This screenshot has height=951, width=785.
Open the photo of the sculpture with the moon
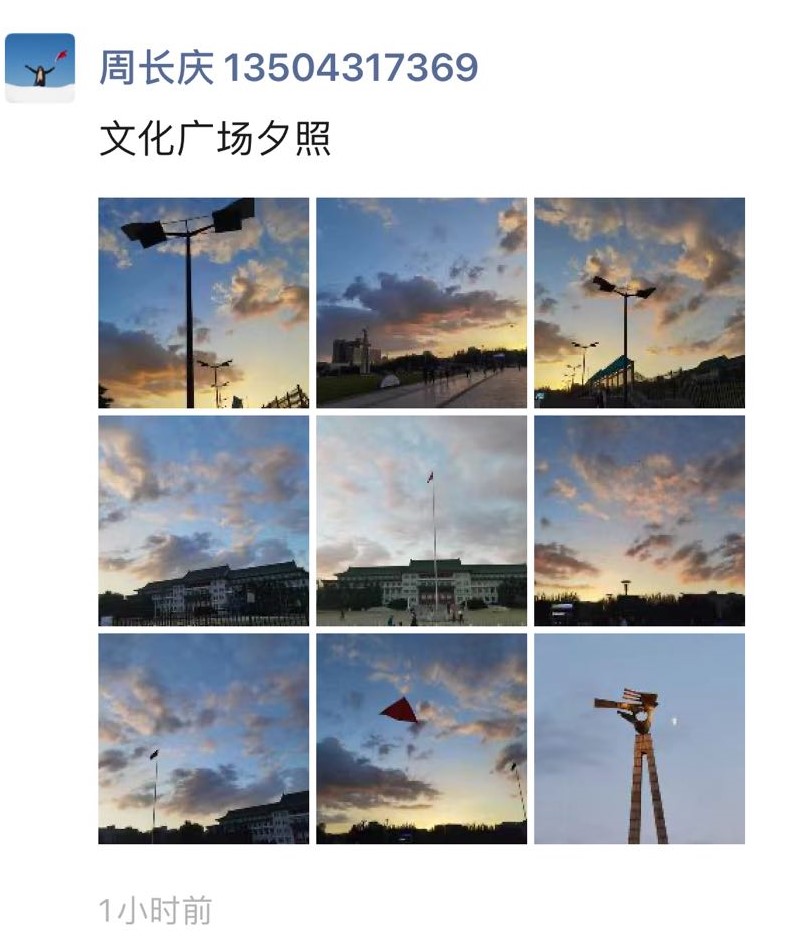[x=639, y=738]
